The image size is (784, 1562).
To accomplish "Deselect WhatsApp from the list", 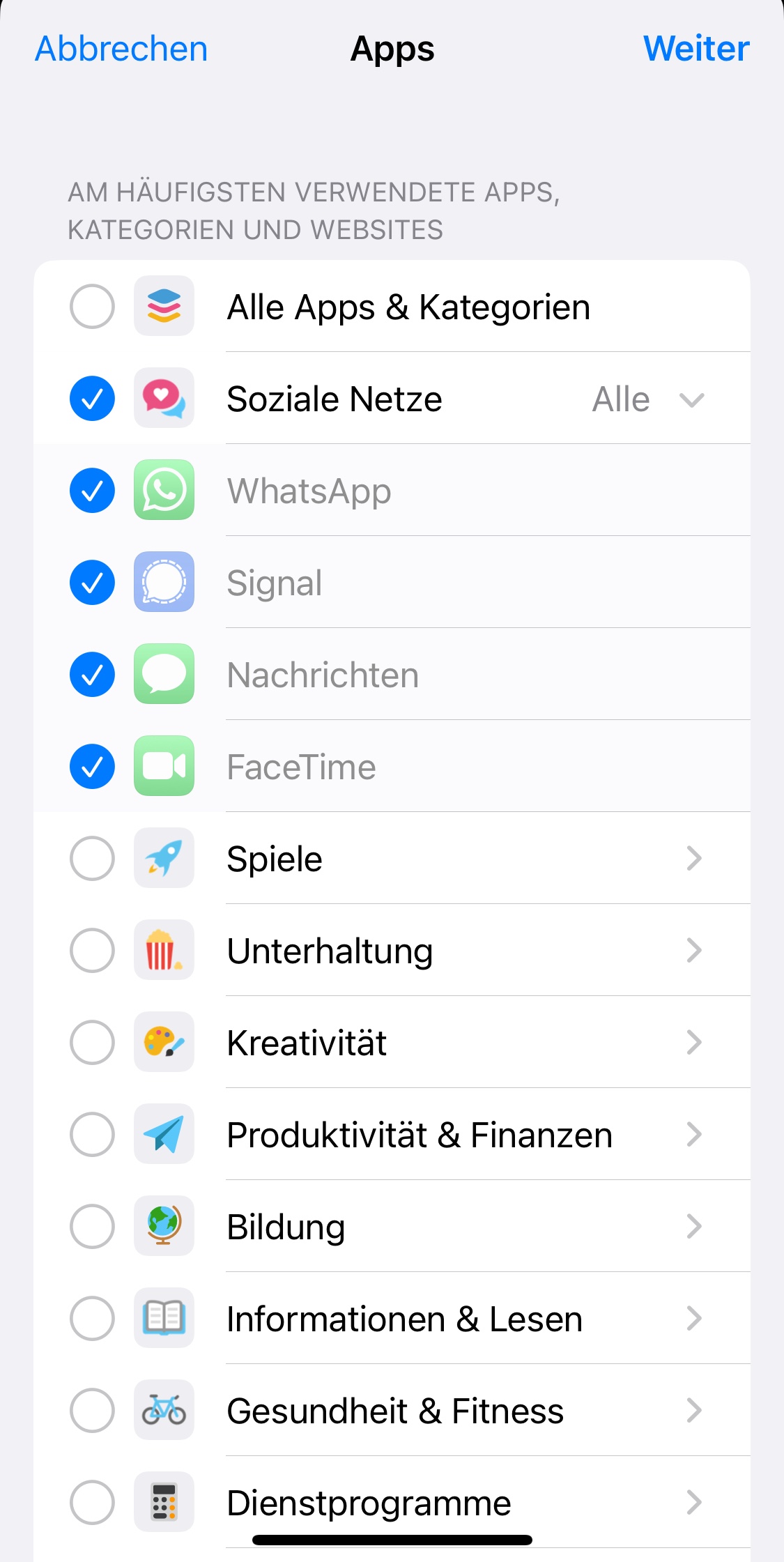I will (92, 491).
